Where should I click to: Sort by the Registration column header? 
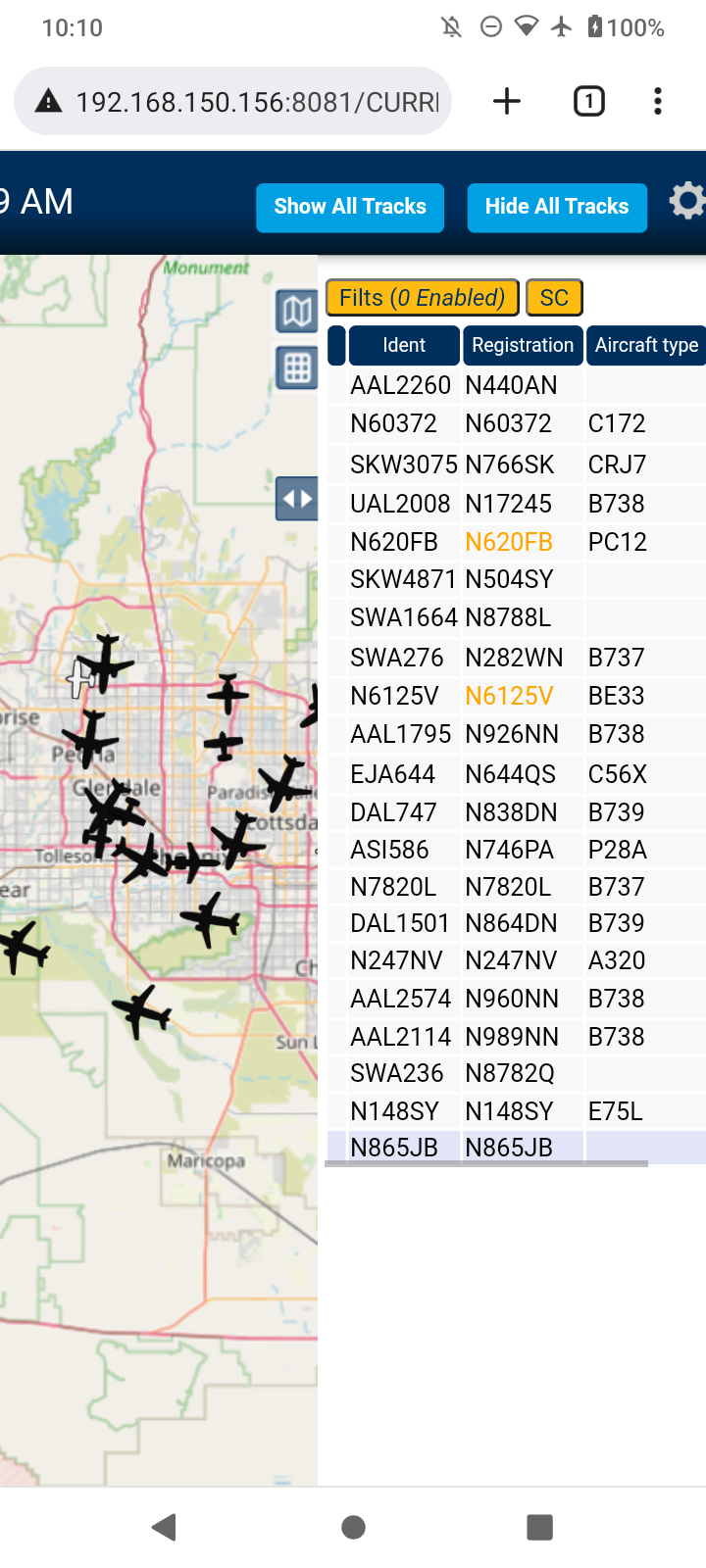523,345
